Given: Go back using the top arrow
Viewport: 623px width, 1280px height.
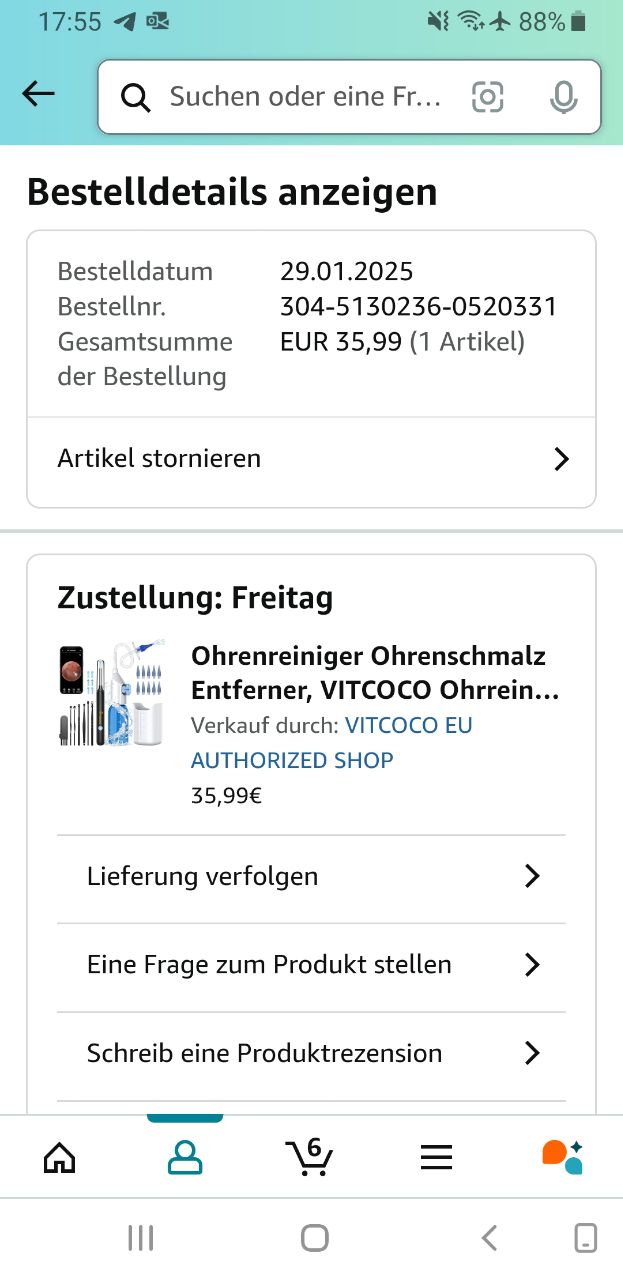Looking at the screenshot, I should point(38,94).
